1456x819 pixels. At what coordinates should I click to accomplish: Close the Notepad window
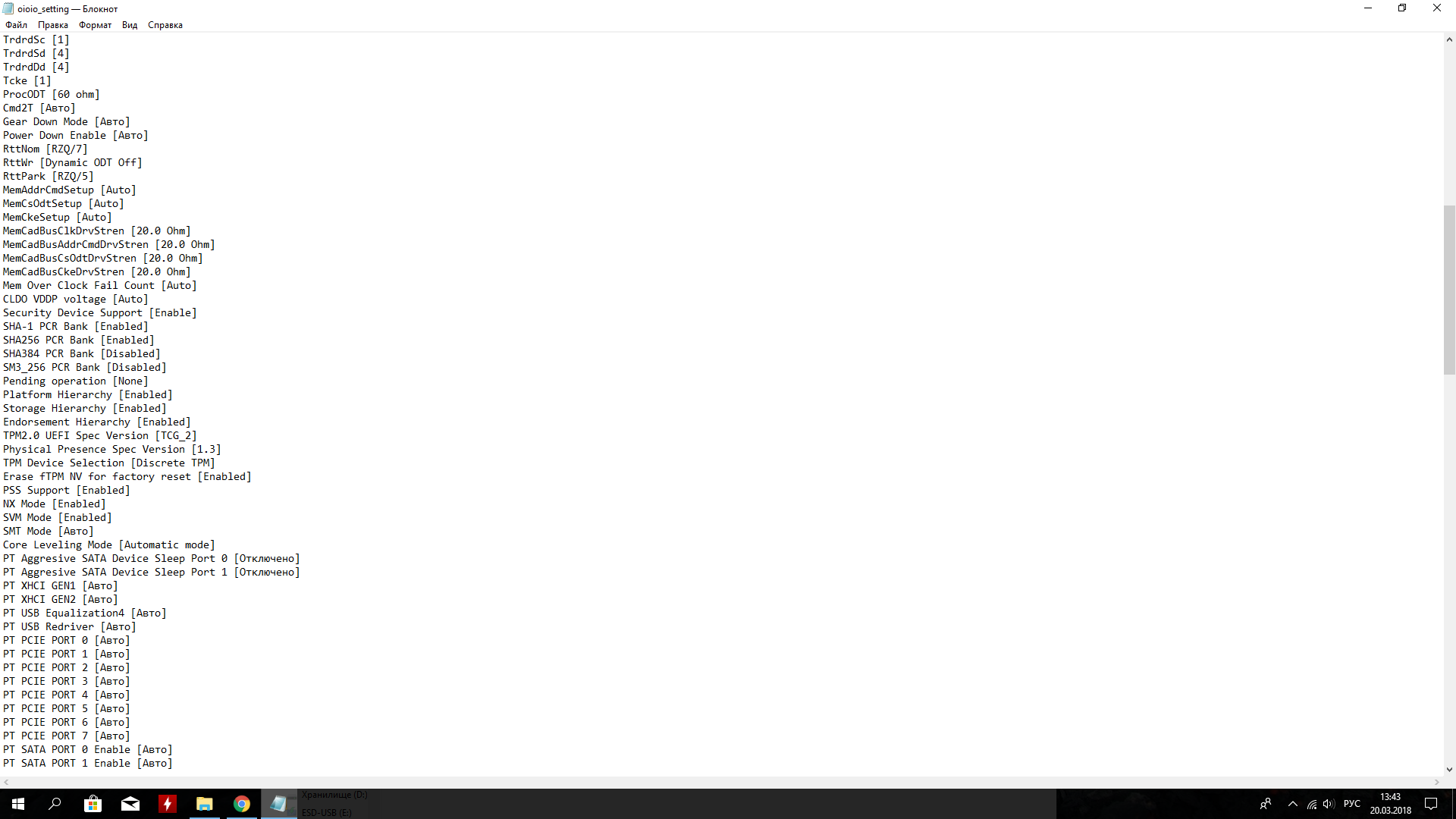point(1436,8)
